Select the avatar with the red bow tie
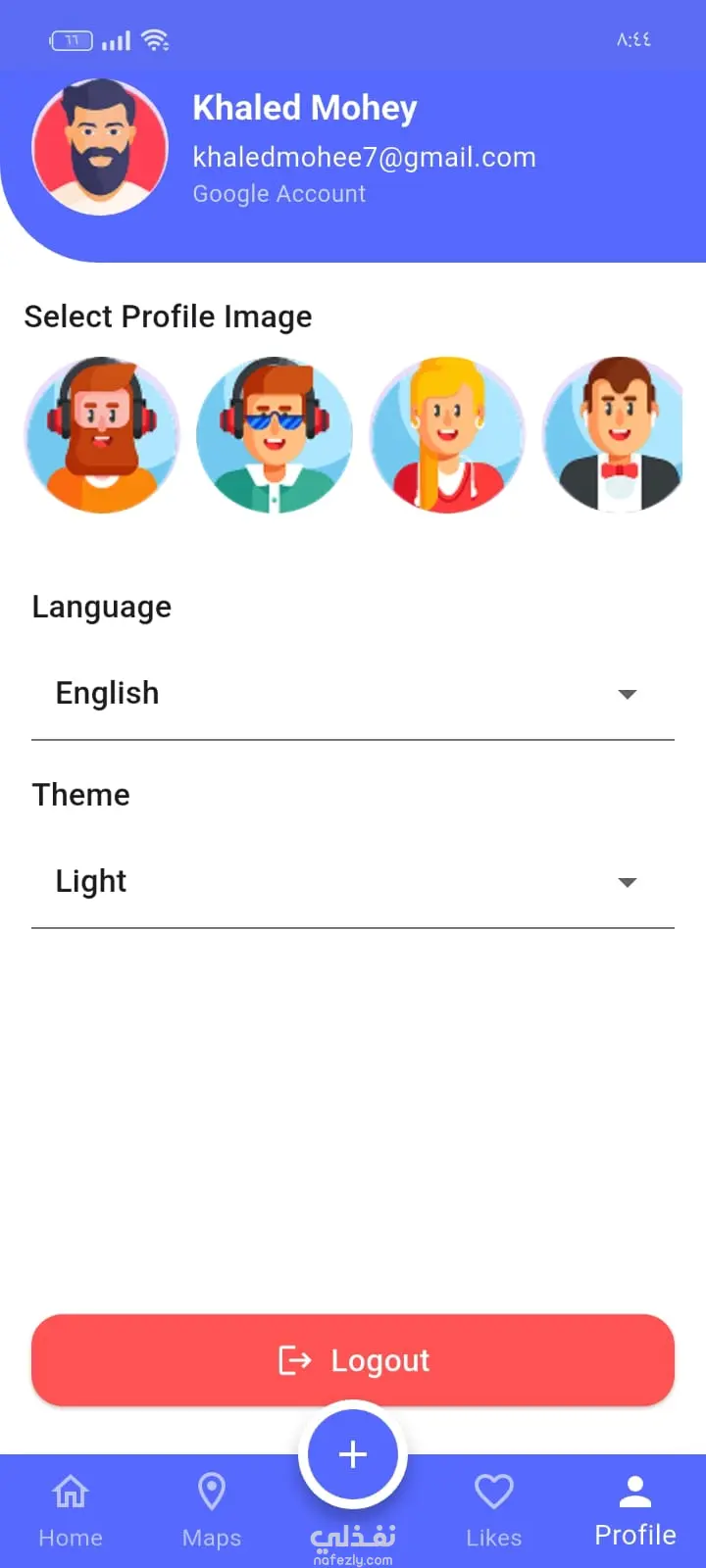 614,435
